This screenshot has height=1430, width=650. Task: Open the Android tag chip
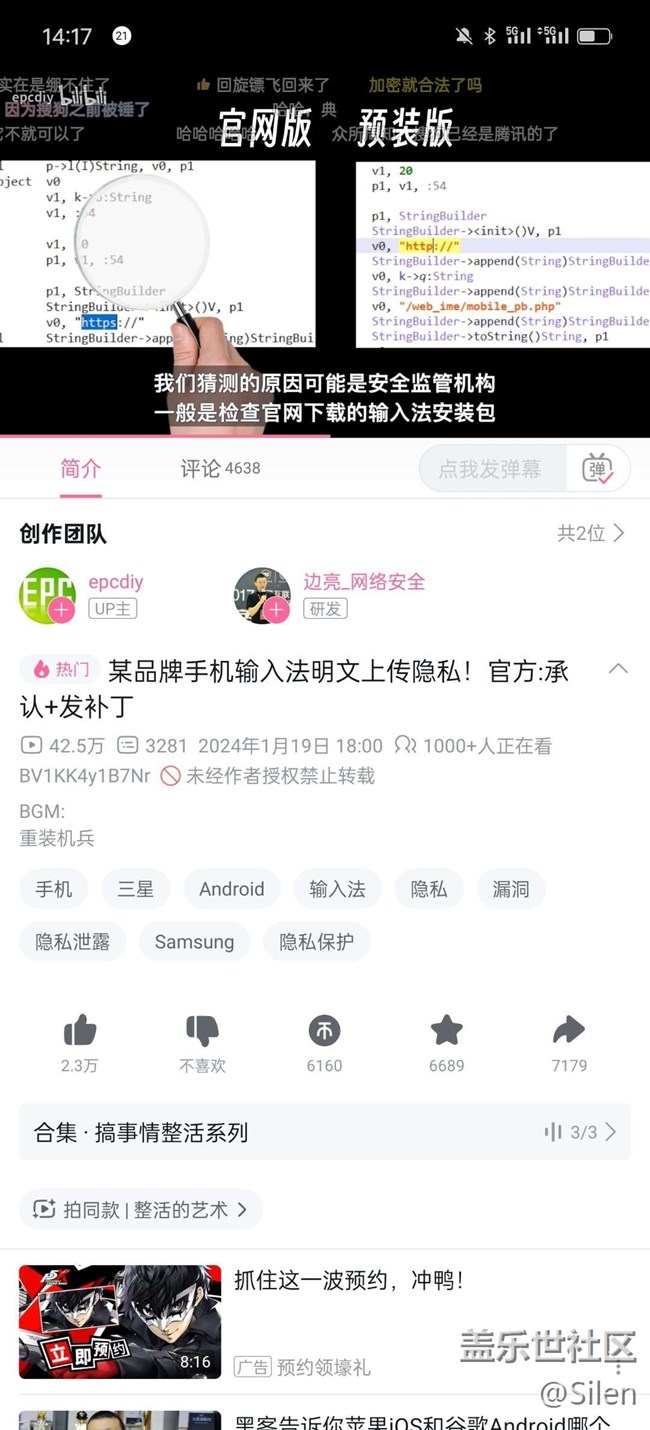[232, 889]
